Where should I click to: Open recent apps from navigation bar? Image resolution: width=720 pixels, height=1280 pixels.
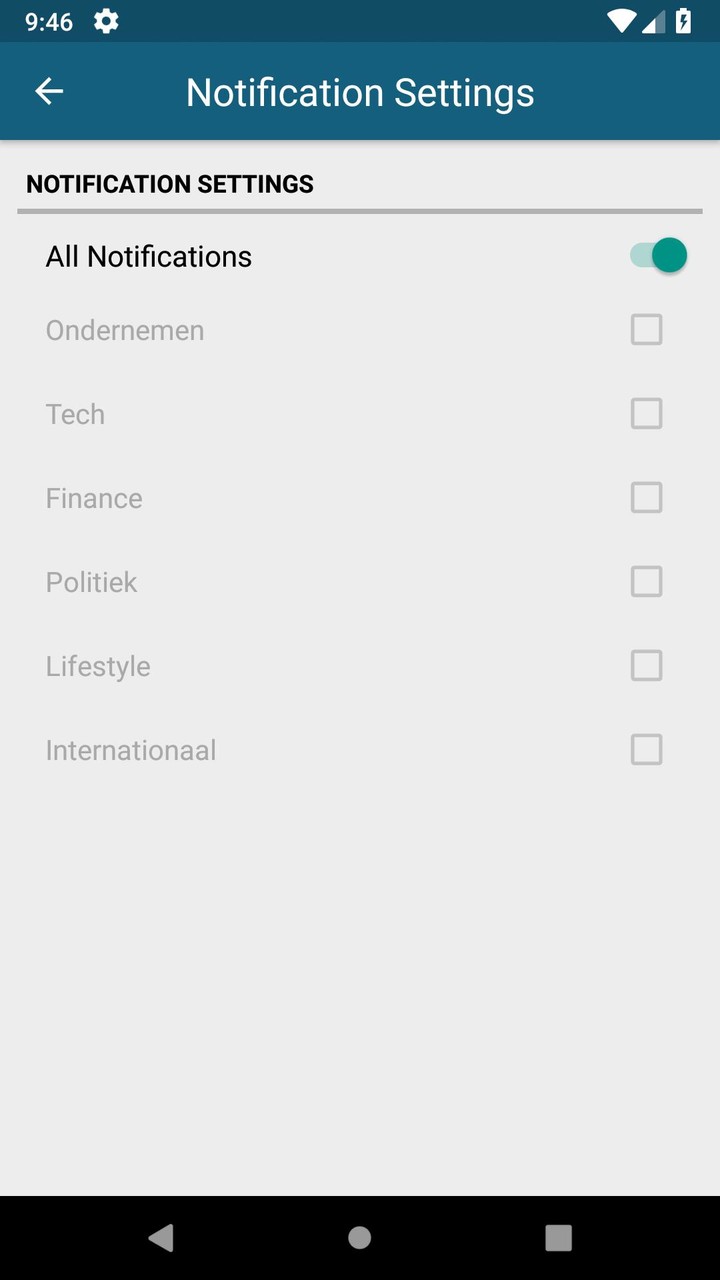(558, 1238)
